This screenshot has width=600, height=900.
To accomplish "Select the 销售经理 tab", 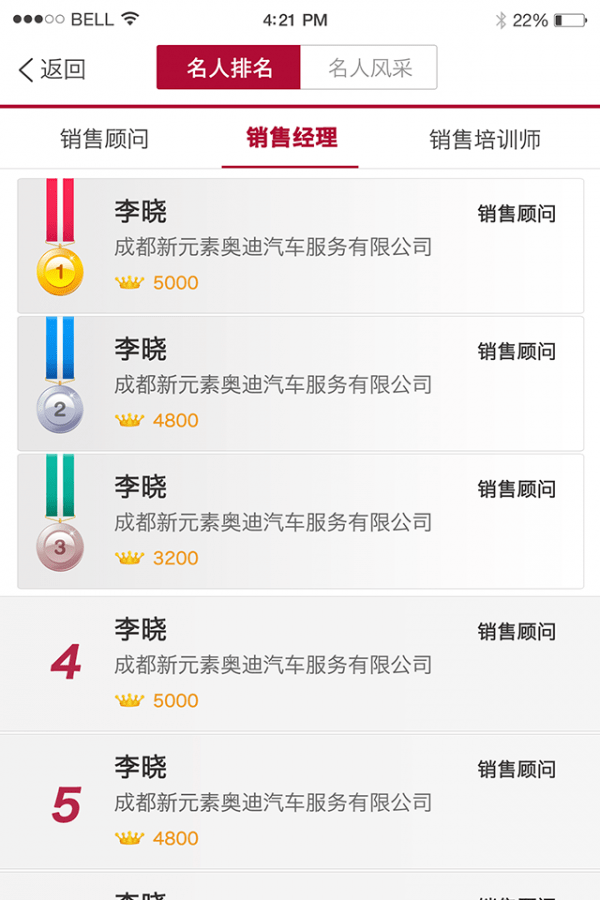I will click(x=291, y=138).
